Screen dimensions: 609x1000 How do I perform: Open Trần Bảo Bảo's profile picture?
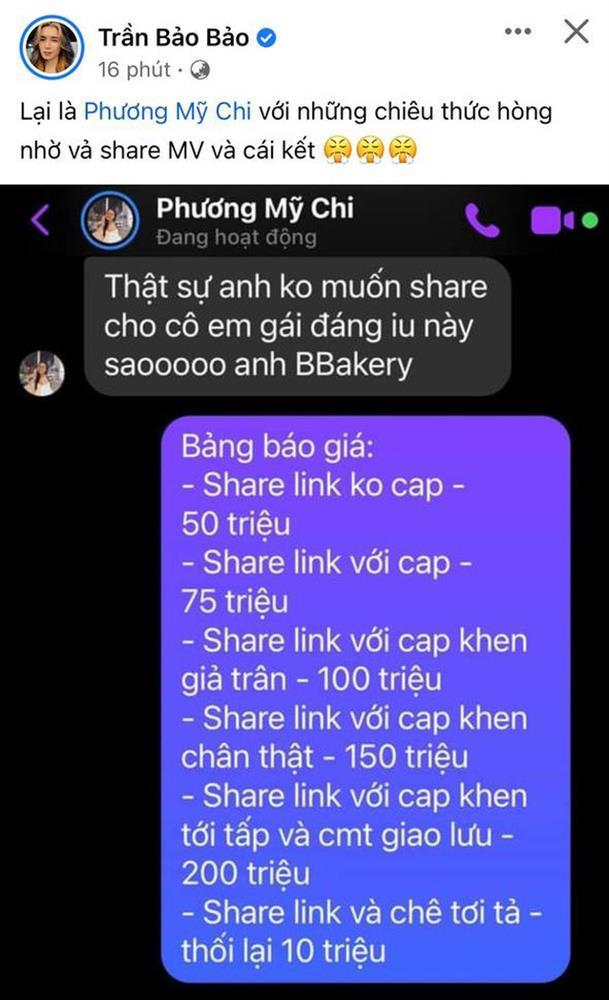(x=51, y=47)
